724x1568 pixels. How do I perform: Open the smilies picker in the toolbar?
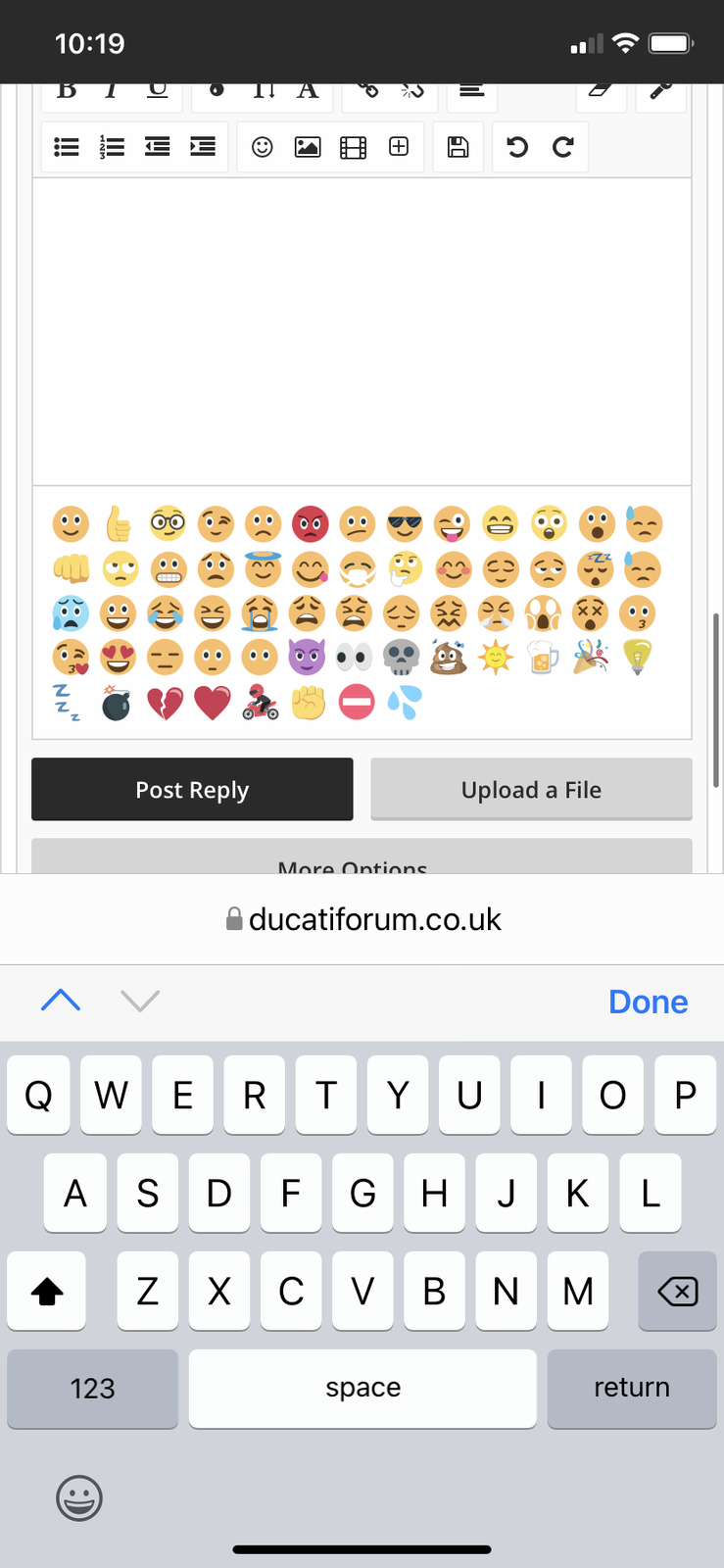(262, 147)
